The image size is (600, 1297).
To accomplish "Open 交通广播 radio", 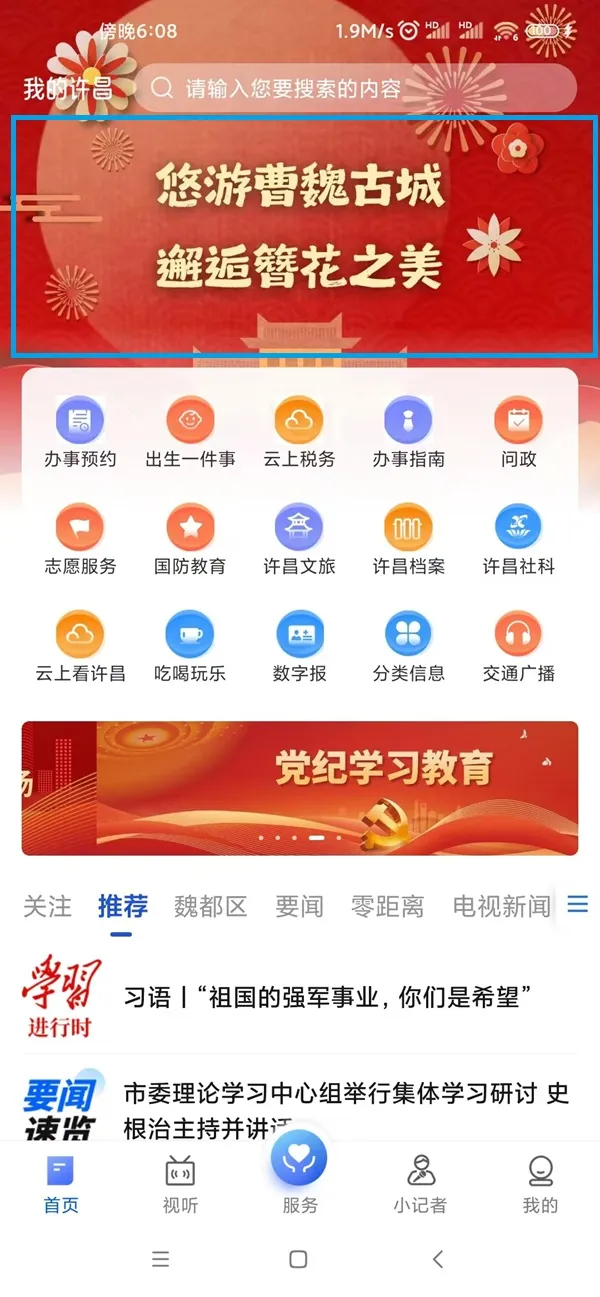I will 518,646.
